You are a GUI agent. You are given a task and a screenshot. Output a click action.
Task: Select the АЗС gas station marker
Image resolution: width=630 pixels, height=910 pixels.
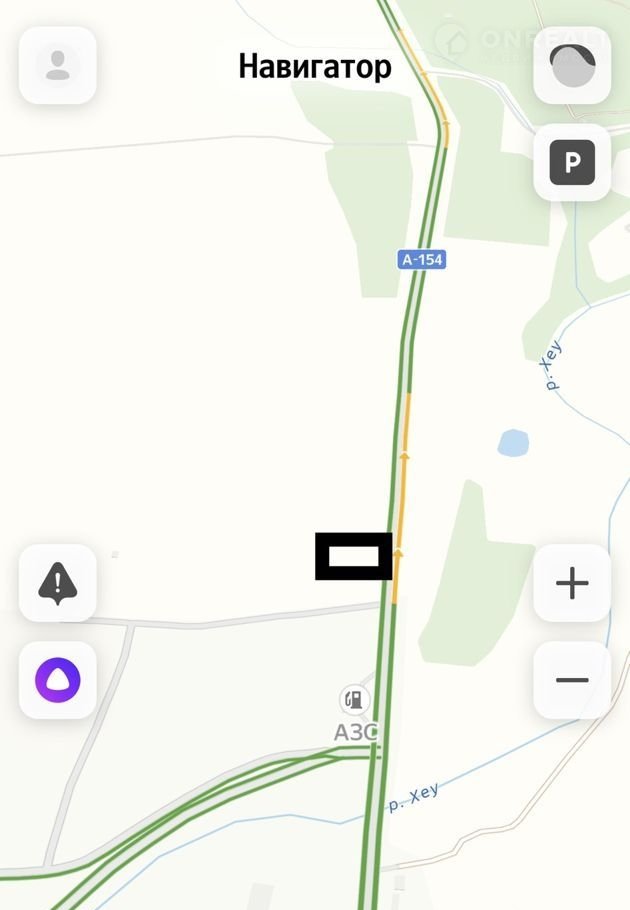point(353,700)
